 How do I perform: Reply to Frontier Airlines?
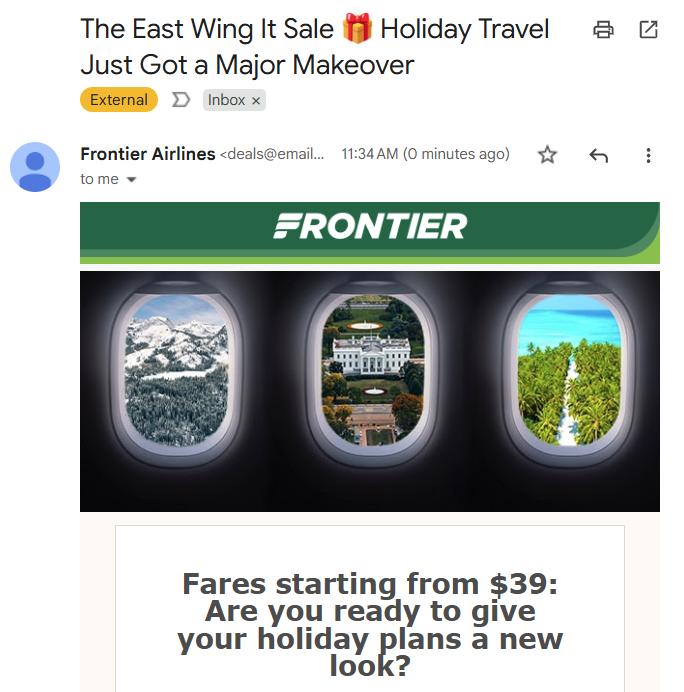[x=599, y=155]
